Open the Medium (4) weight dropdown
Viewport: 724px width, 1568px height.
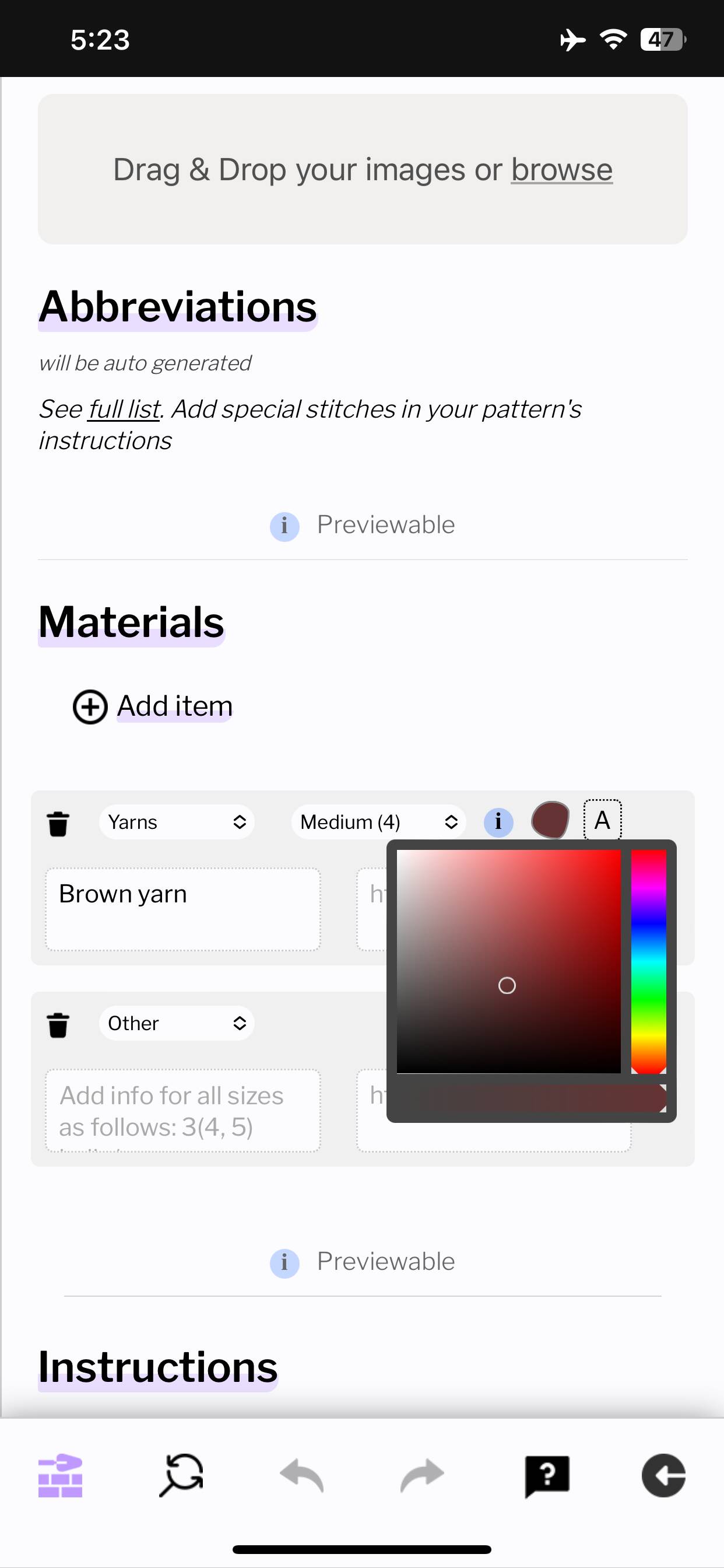click(x=378, y=822)
